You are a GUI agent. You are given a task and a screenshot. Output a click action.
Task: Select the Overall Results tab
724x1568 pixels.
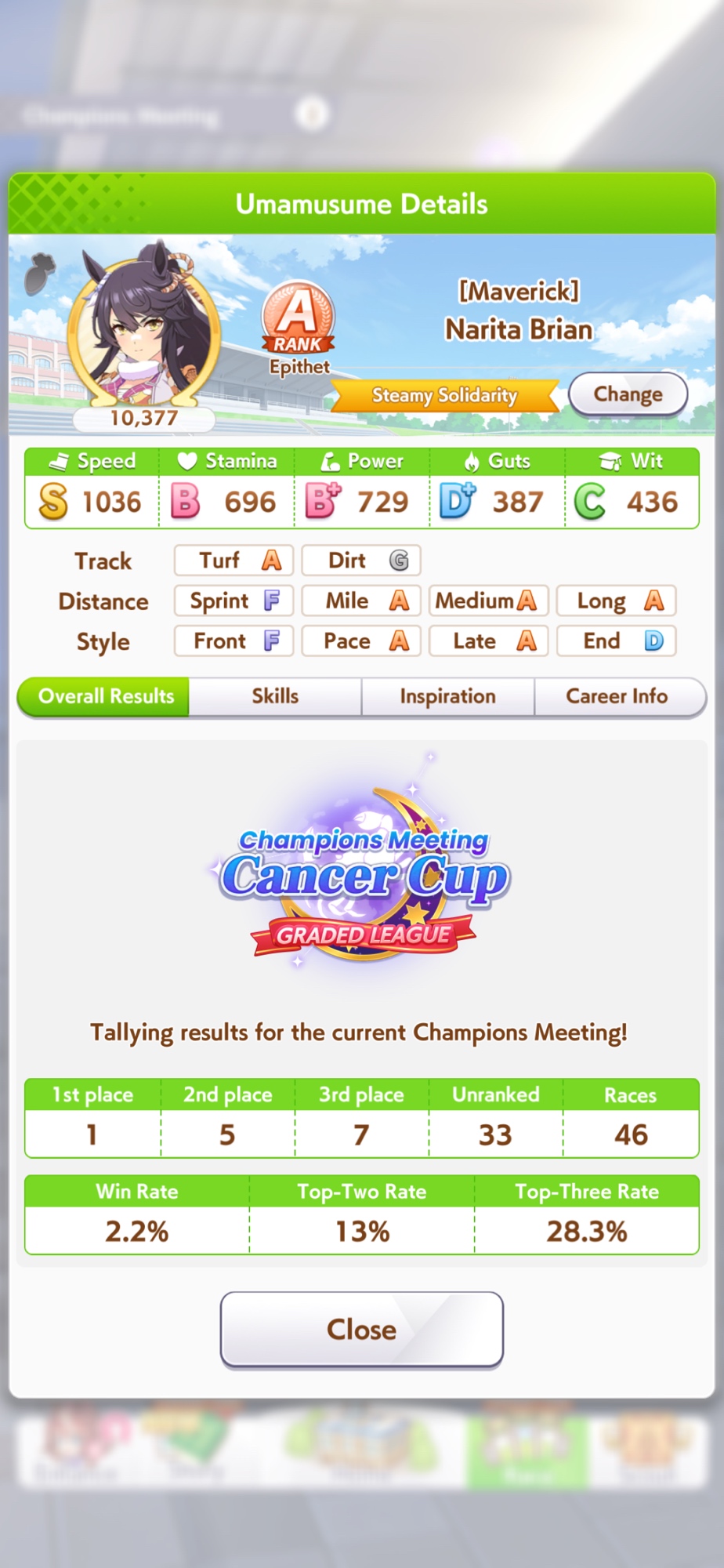105,696
